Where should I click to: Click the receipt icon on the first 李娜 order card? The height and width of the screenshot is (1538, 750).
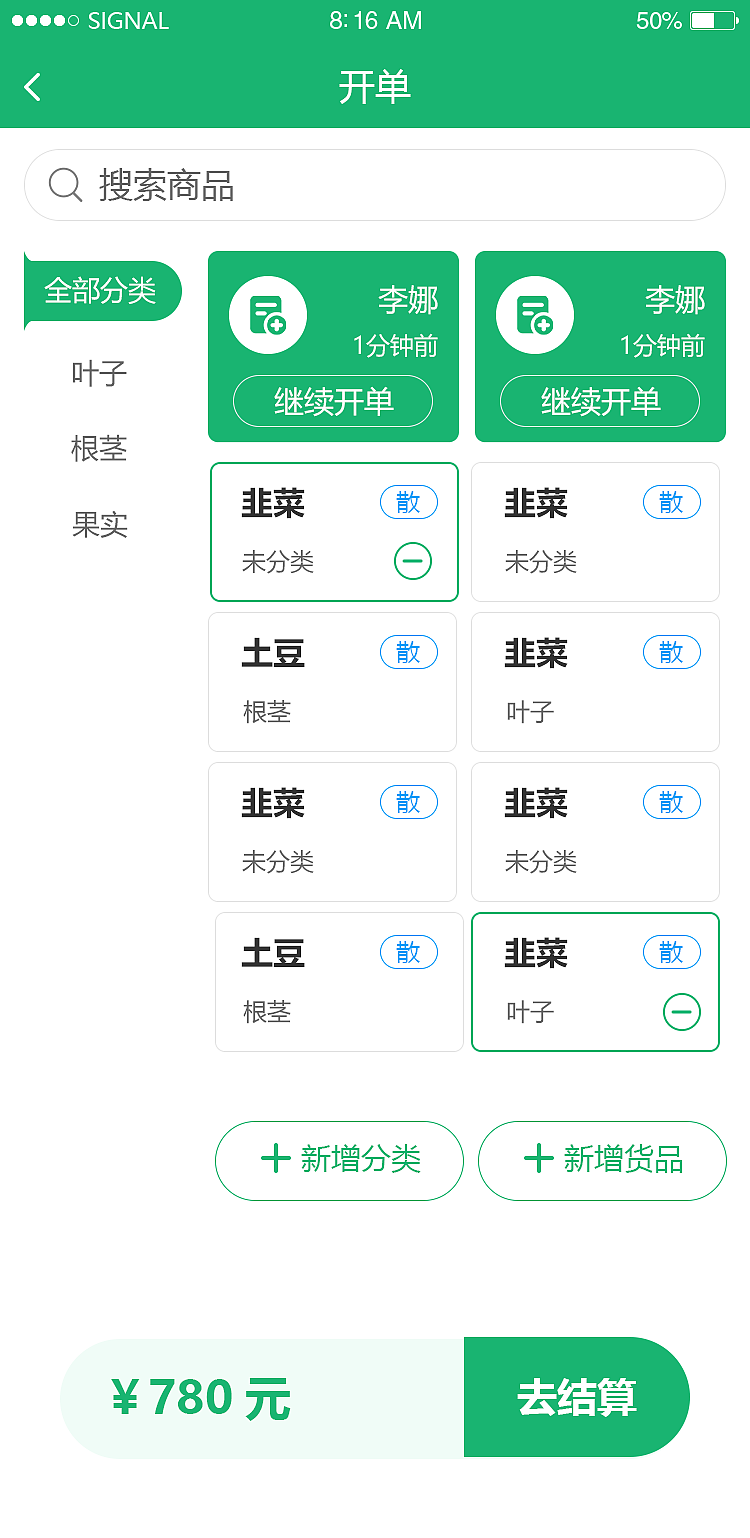[x=268, y=314]
